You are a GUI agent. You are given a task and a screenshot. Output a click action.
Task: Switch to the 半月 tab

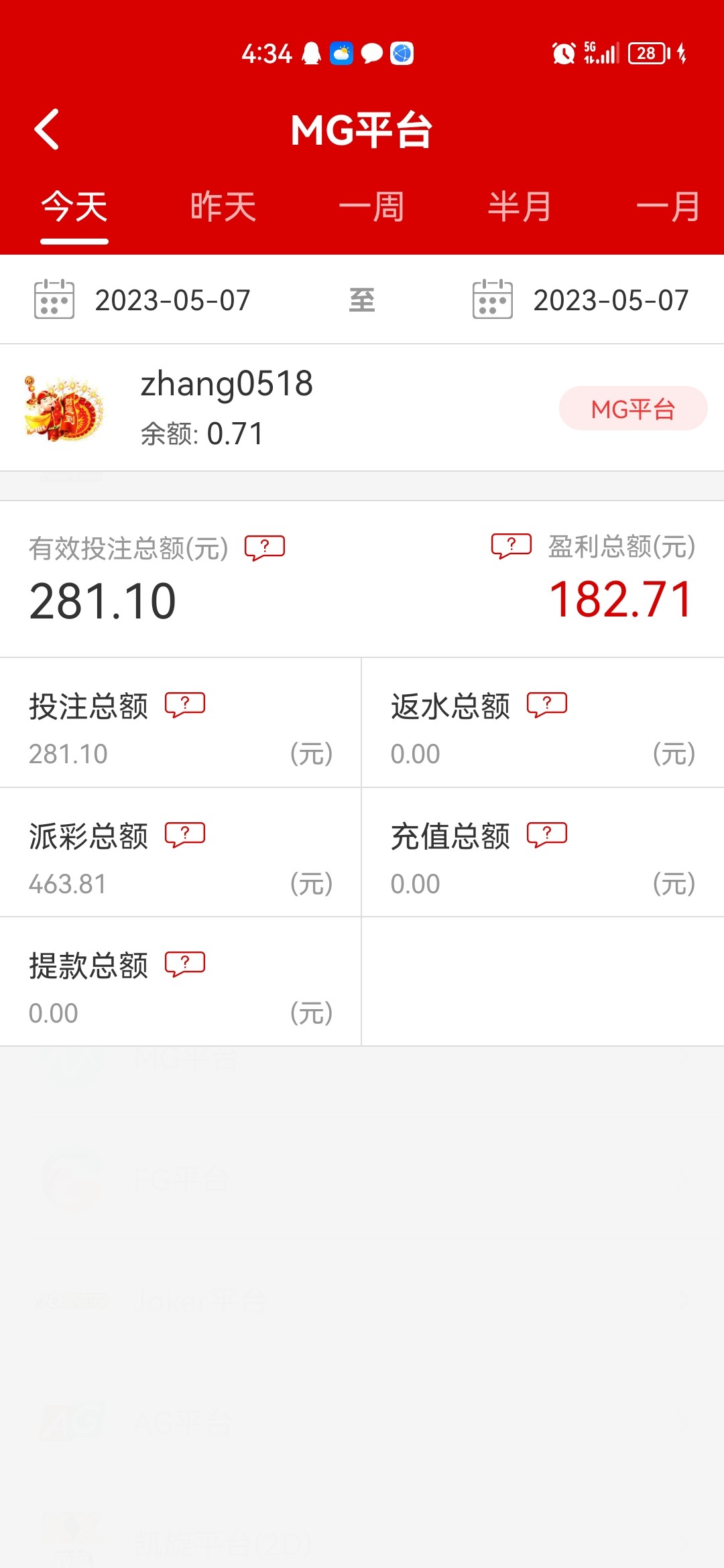point(520,206)
